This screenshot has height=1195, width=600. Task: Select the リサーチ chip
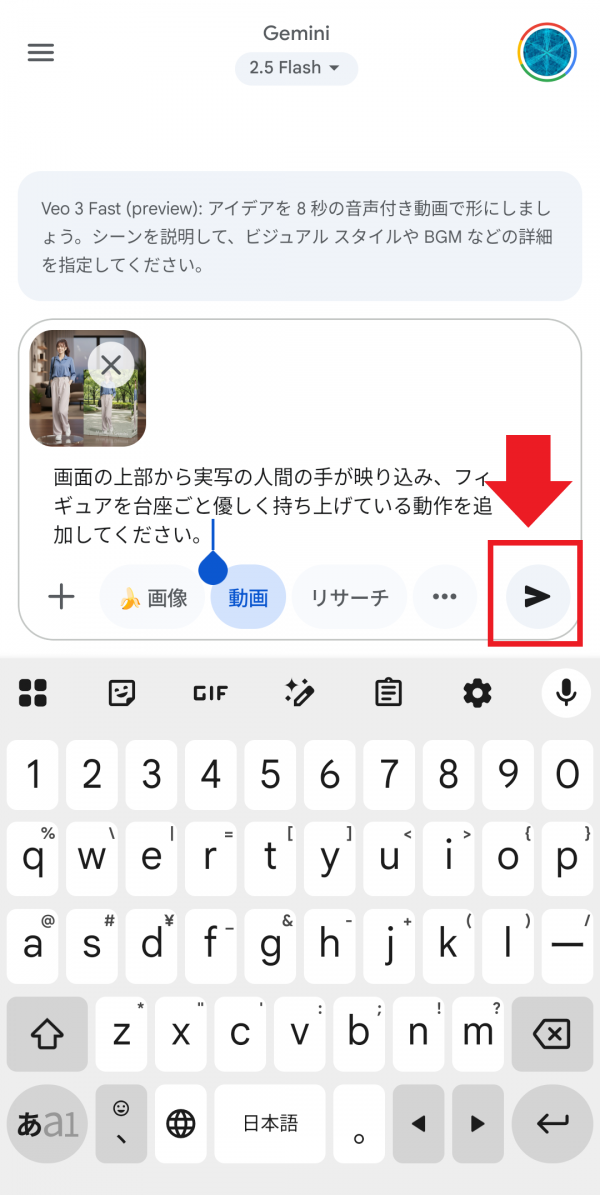[x=349, y=597]
